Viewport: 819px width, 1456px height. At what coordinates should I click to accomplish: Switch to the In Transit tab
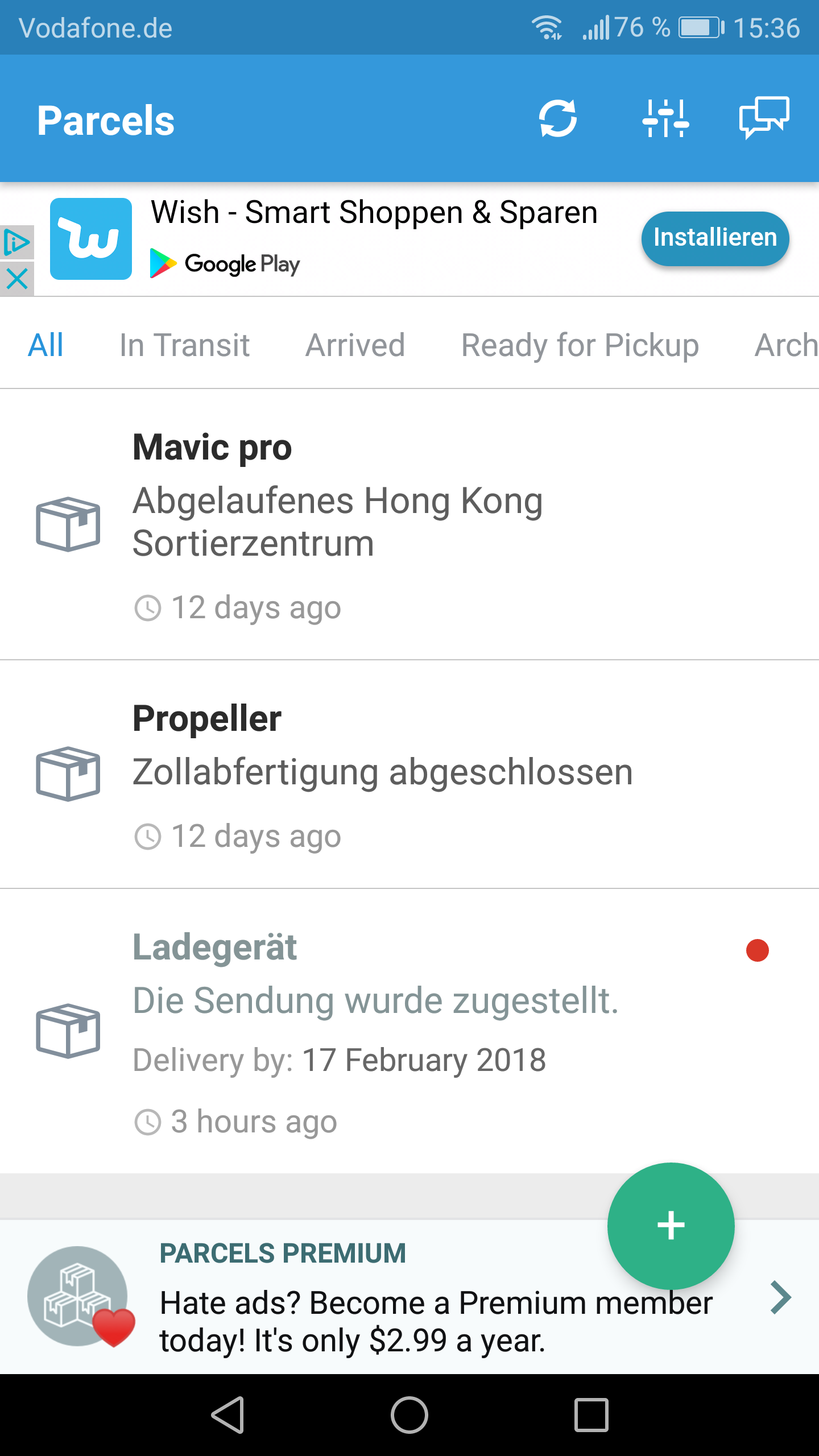coord(185,345)
